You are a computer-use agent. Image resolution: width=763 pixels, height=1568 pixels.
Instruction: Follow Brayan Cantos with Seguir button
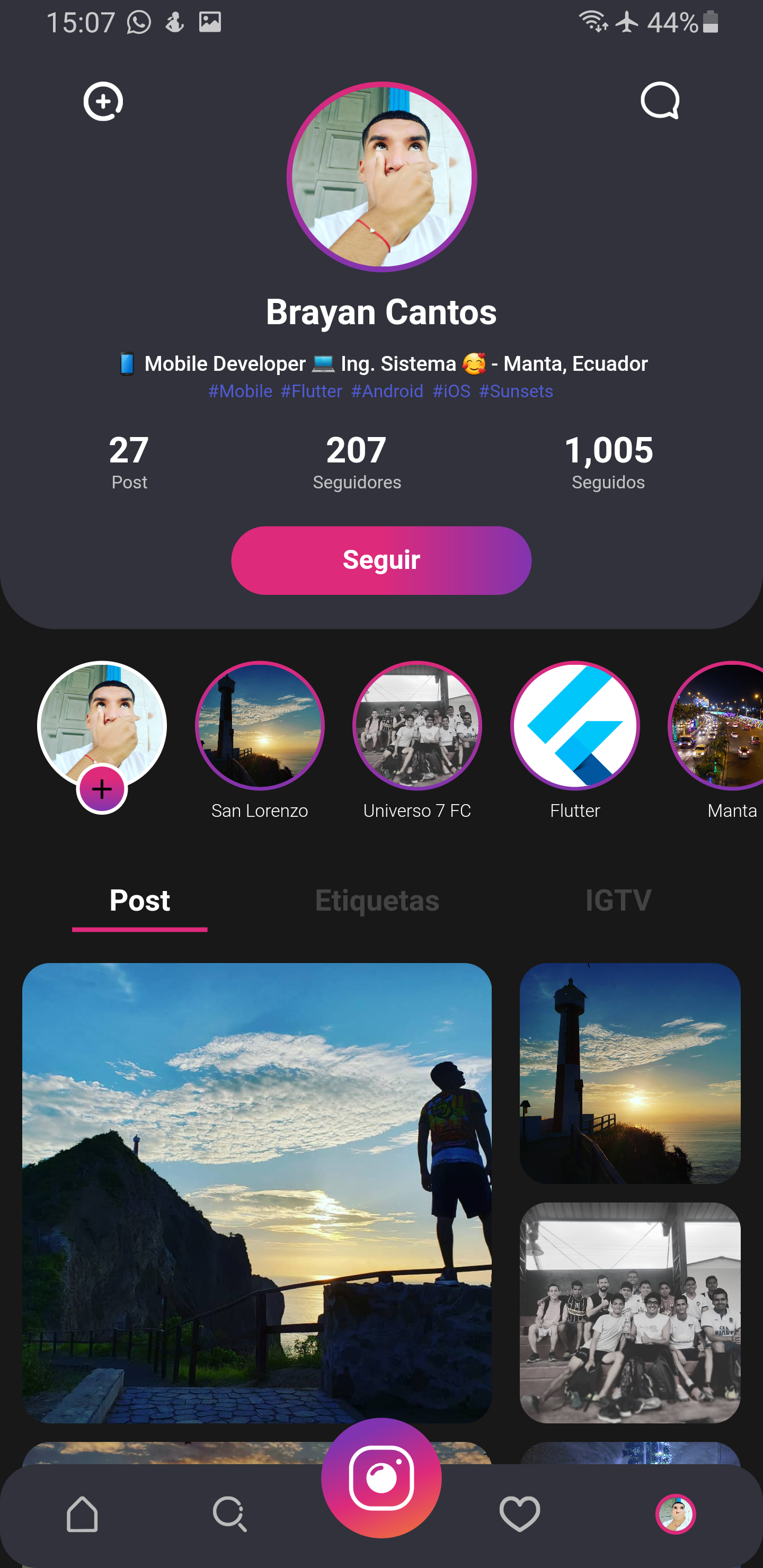tap(381, 560)
